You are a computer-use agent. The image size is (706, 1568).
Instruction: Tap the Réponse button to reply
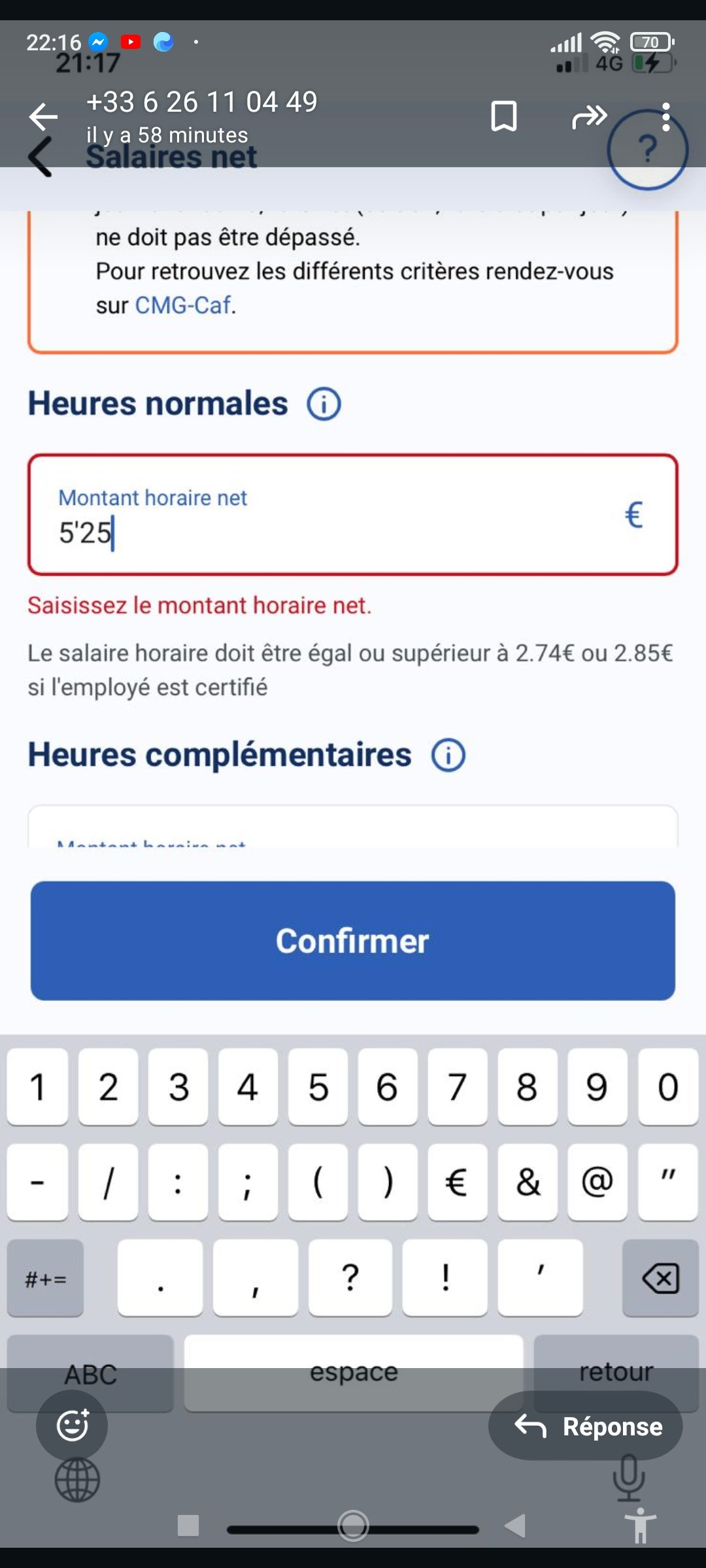(x=586, y=1426)
